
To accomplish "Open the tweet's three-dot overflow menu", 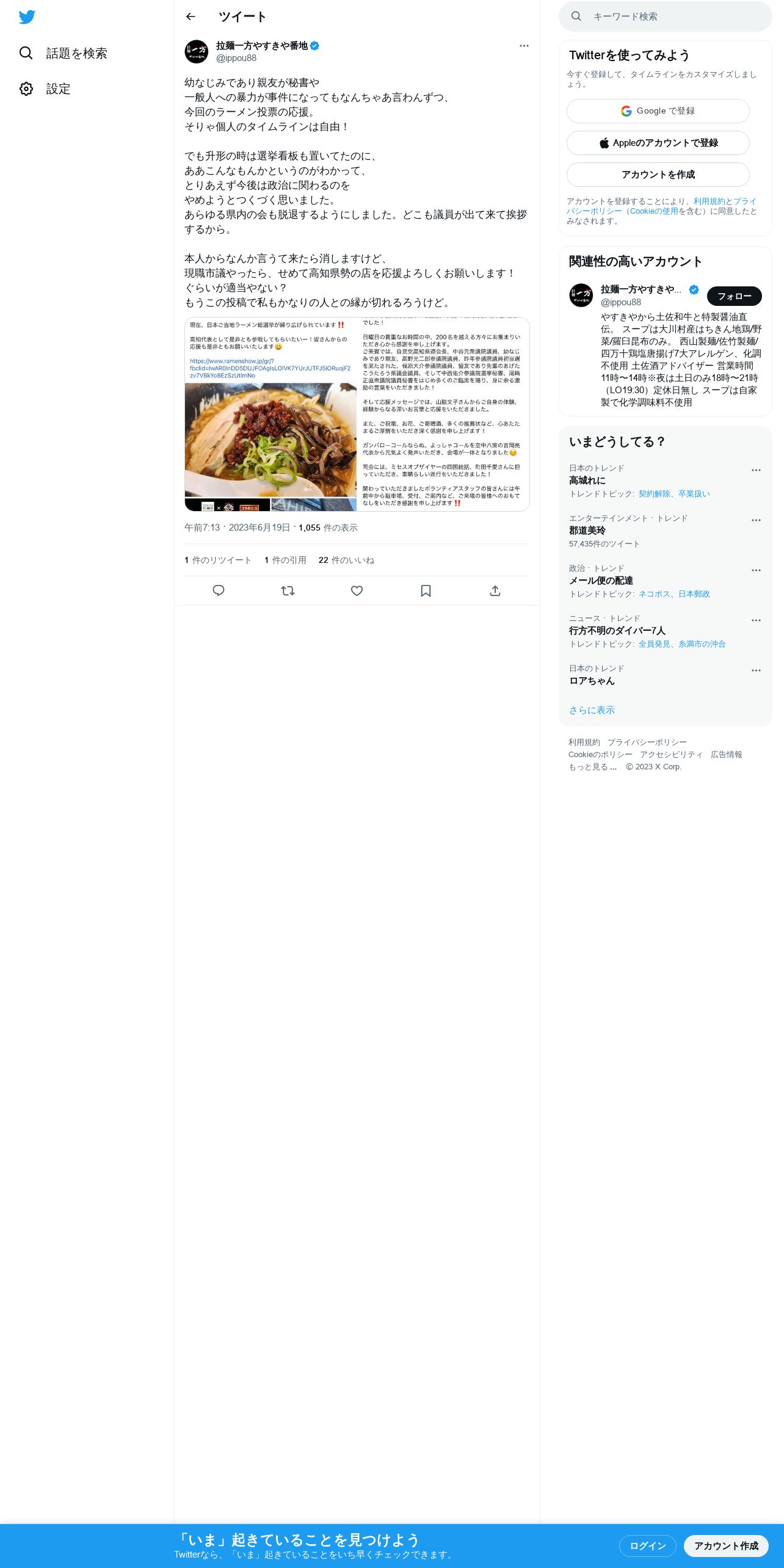I will click(524, 46).
